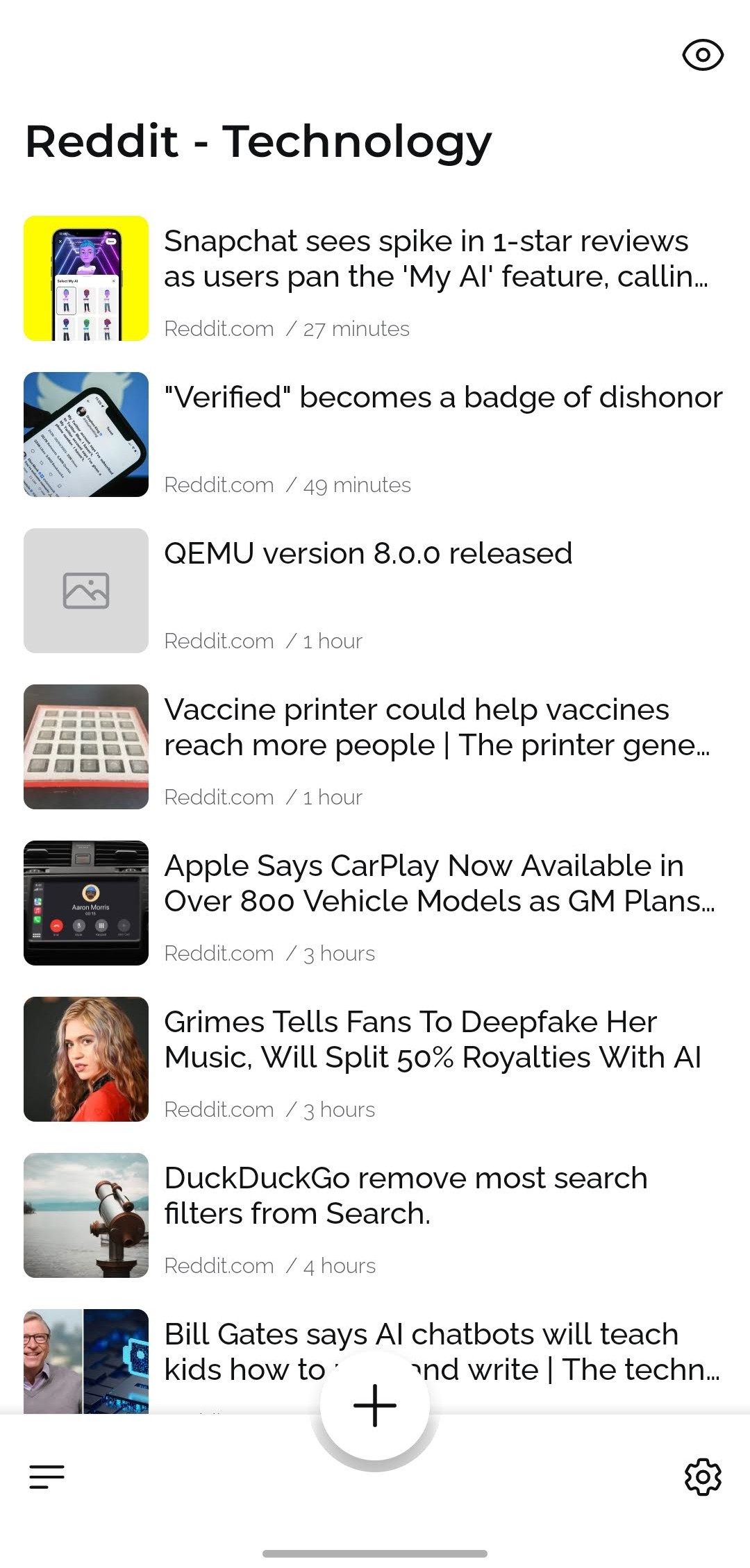The height and width of the screenshot is (1568, 750).
Task: Open the "Verified" badge of dishonor article
Action: [x=443, y=398]
